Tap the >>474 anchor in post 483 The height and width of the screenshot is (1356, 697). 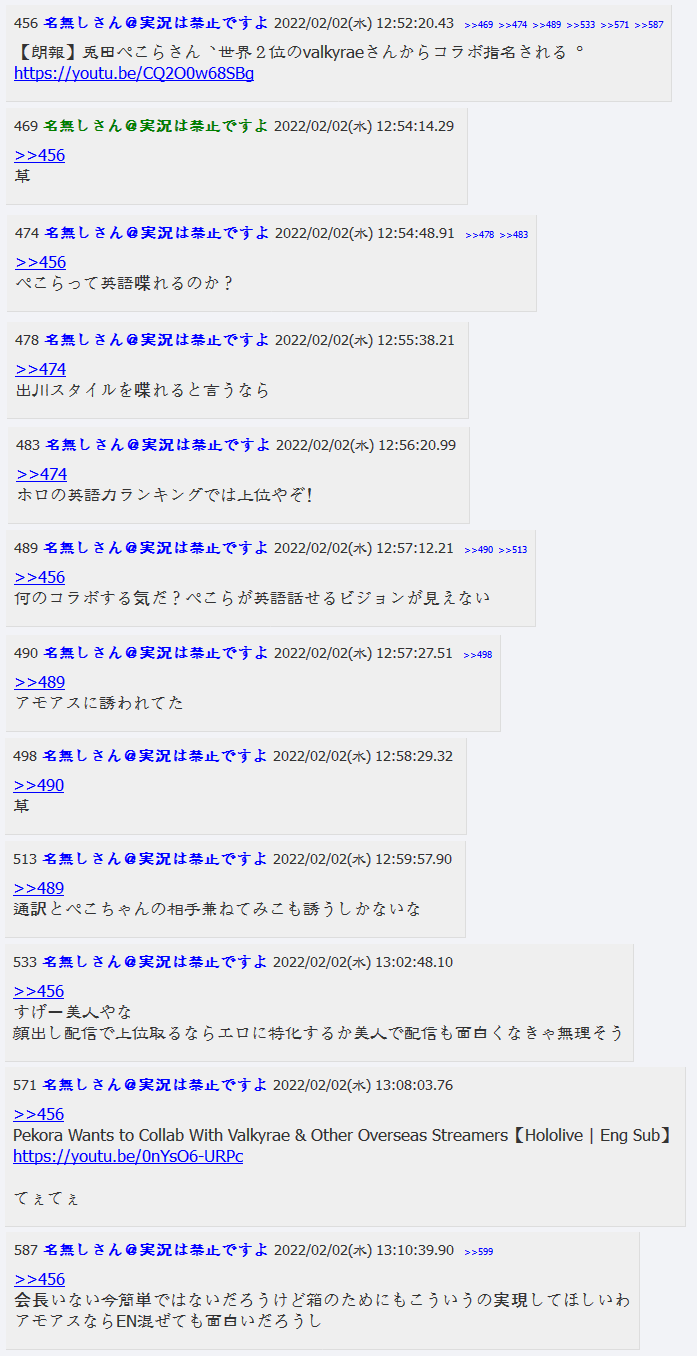(42, 474)
